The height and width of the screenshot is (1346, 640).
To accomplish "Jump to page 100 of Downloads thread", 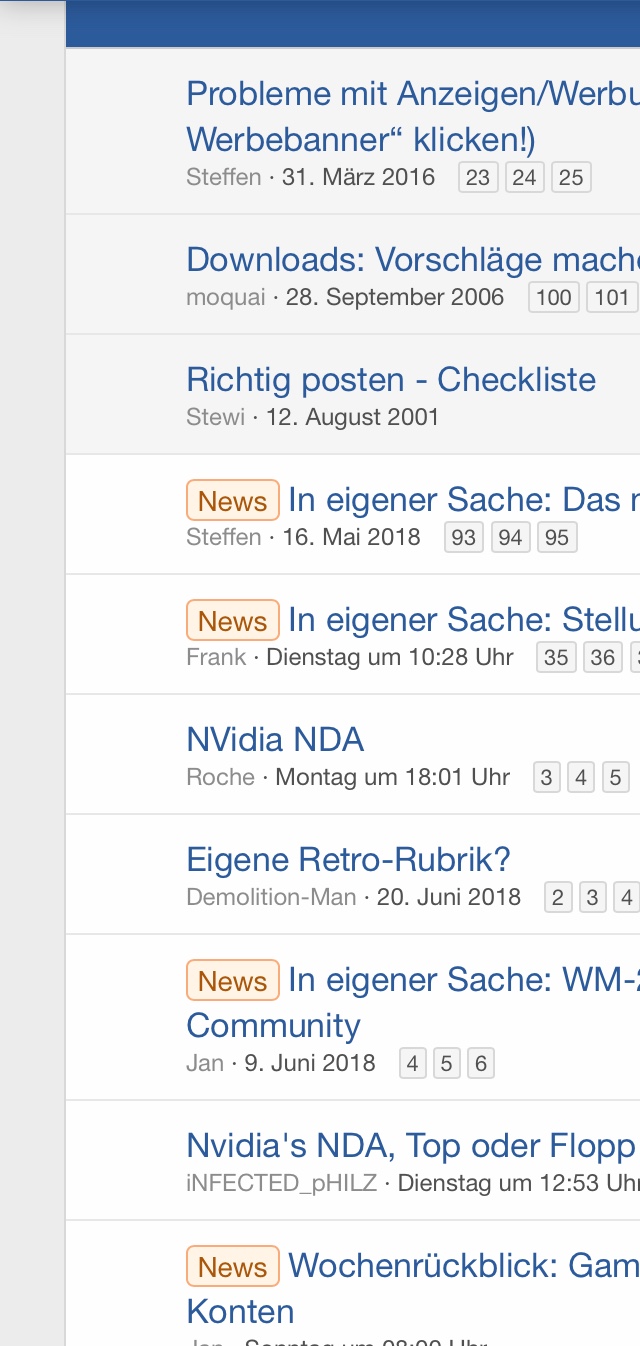I will (554, 298).
